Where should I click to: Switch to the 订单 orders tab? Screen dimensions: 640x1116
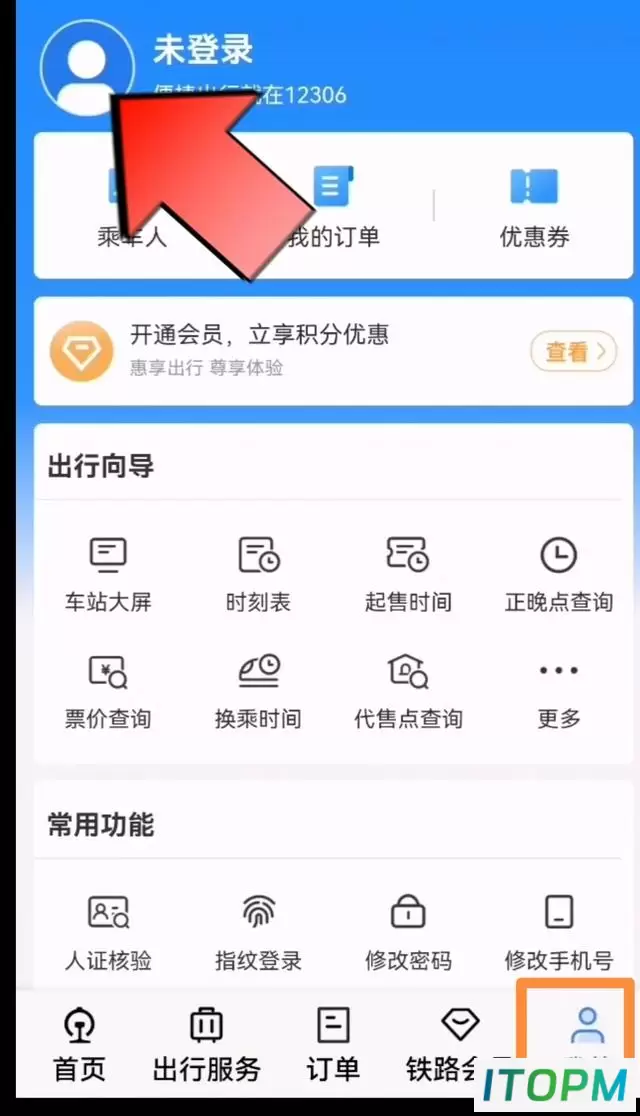tap(333, 1044)
